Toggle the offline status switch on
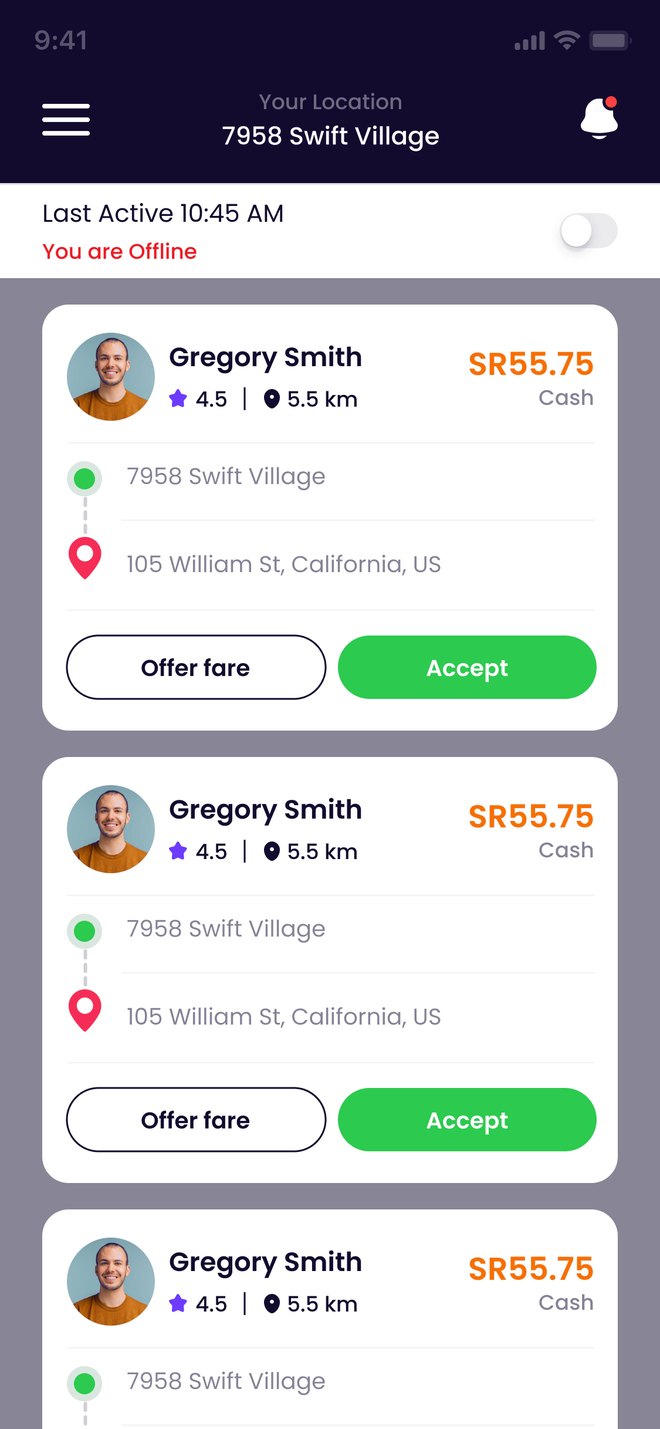 pos(588,231)
